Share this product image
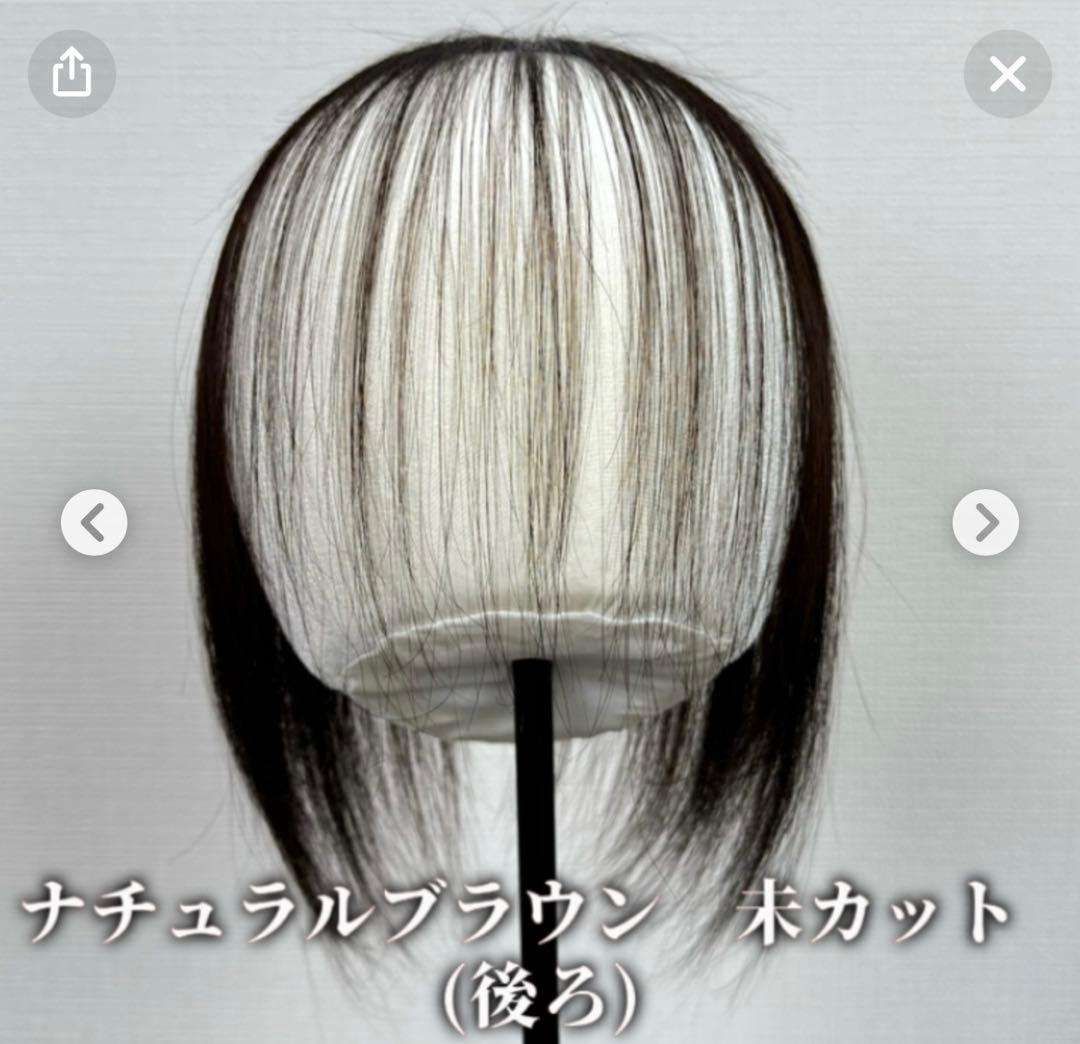The image size is (1080, 1044). (71, 74)
